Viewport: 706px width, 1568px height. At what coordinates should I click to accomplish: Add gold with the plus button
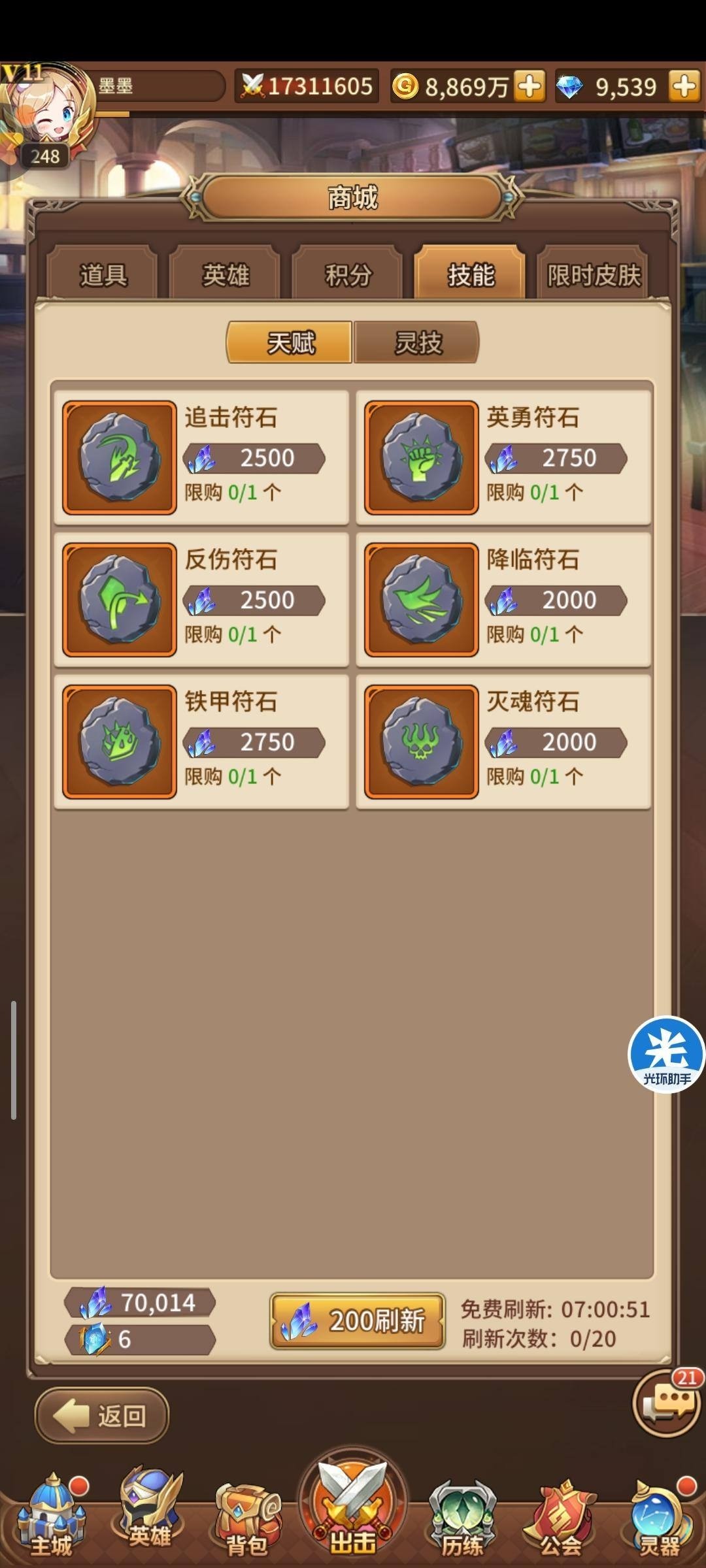(529, 86)
